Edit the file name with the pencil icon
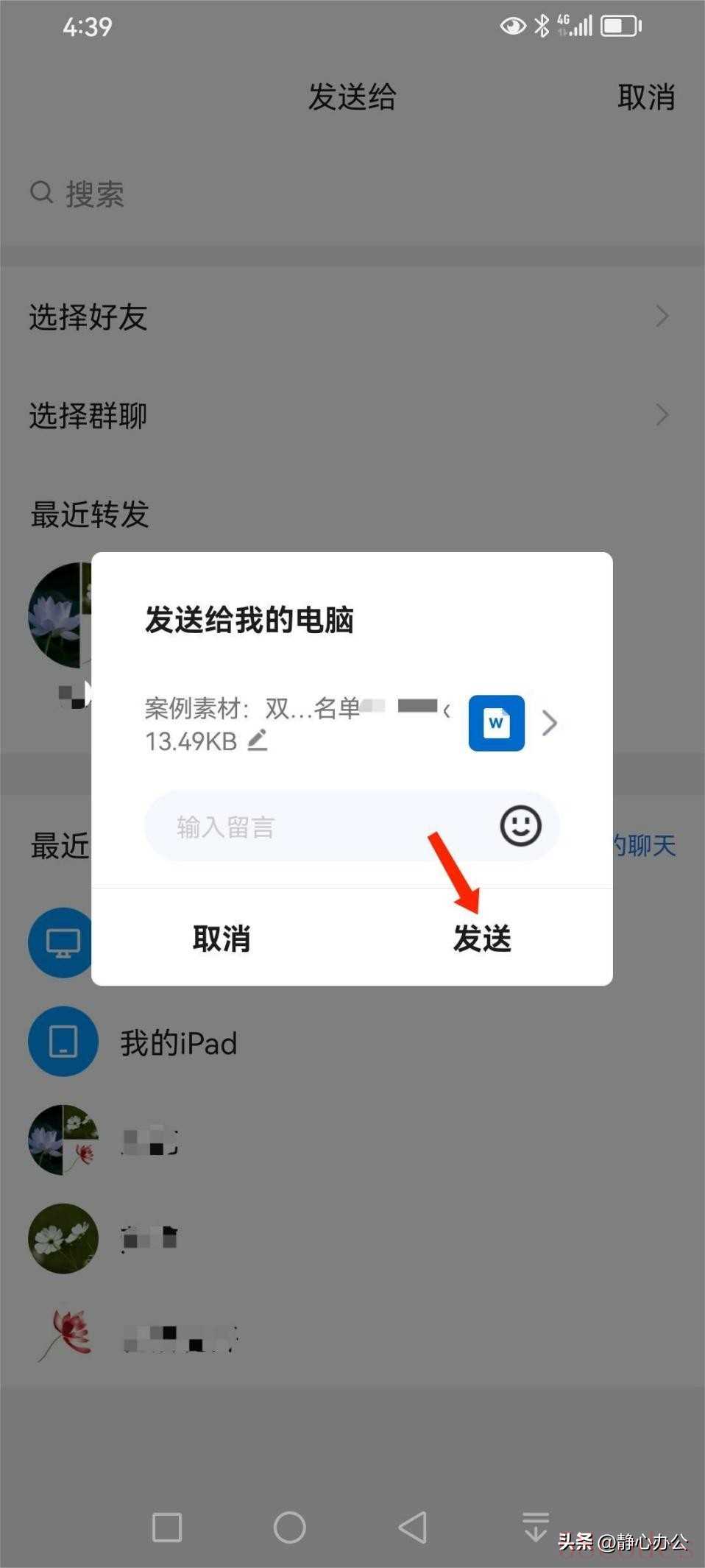Viewport: 705px width, 1568px height. pyautogui.click(x=258, y=741)
